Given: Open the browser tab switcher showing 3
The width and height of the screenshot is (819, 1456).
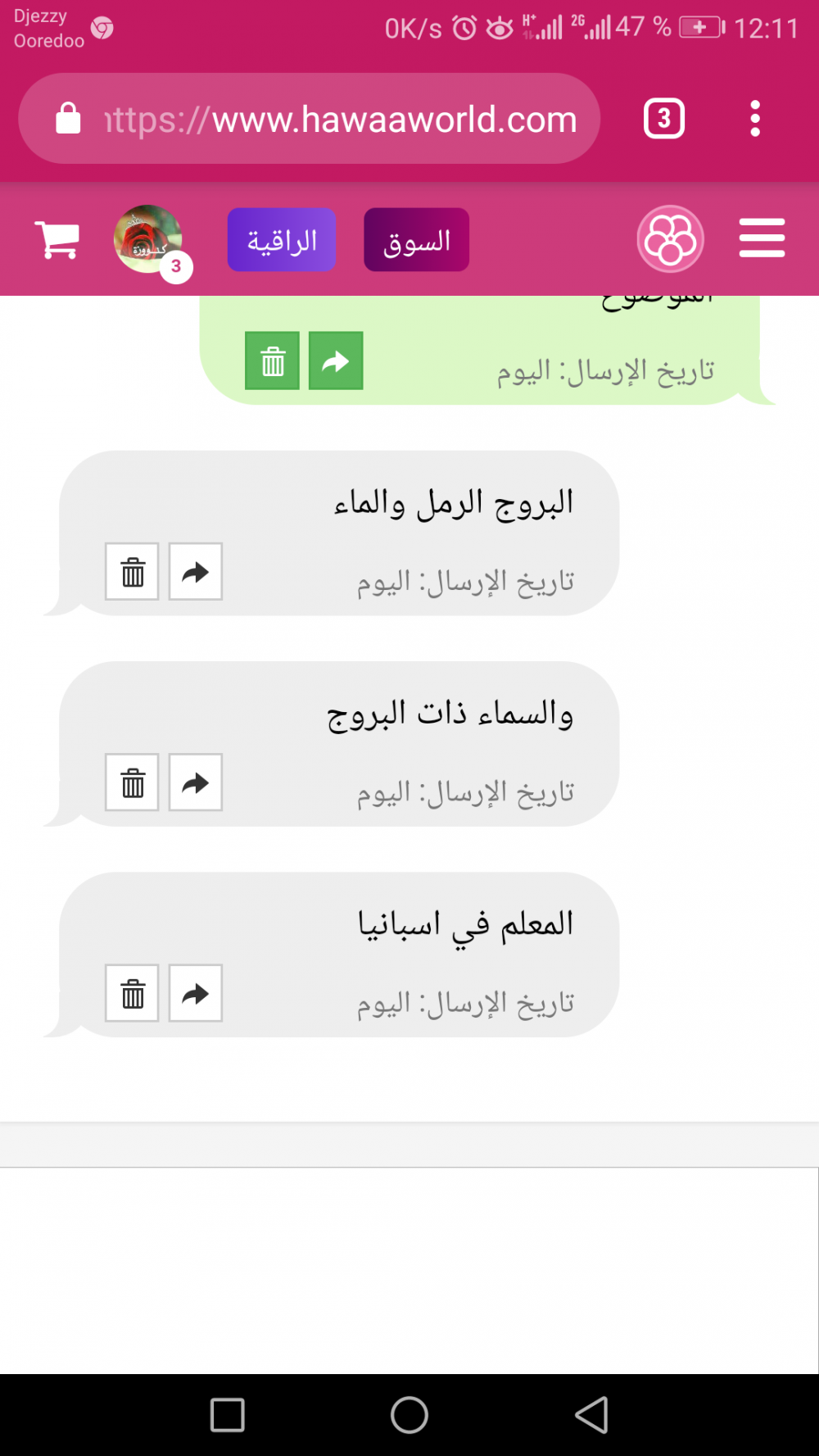Looking at the screenshot, I should 663,120.
